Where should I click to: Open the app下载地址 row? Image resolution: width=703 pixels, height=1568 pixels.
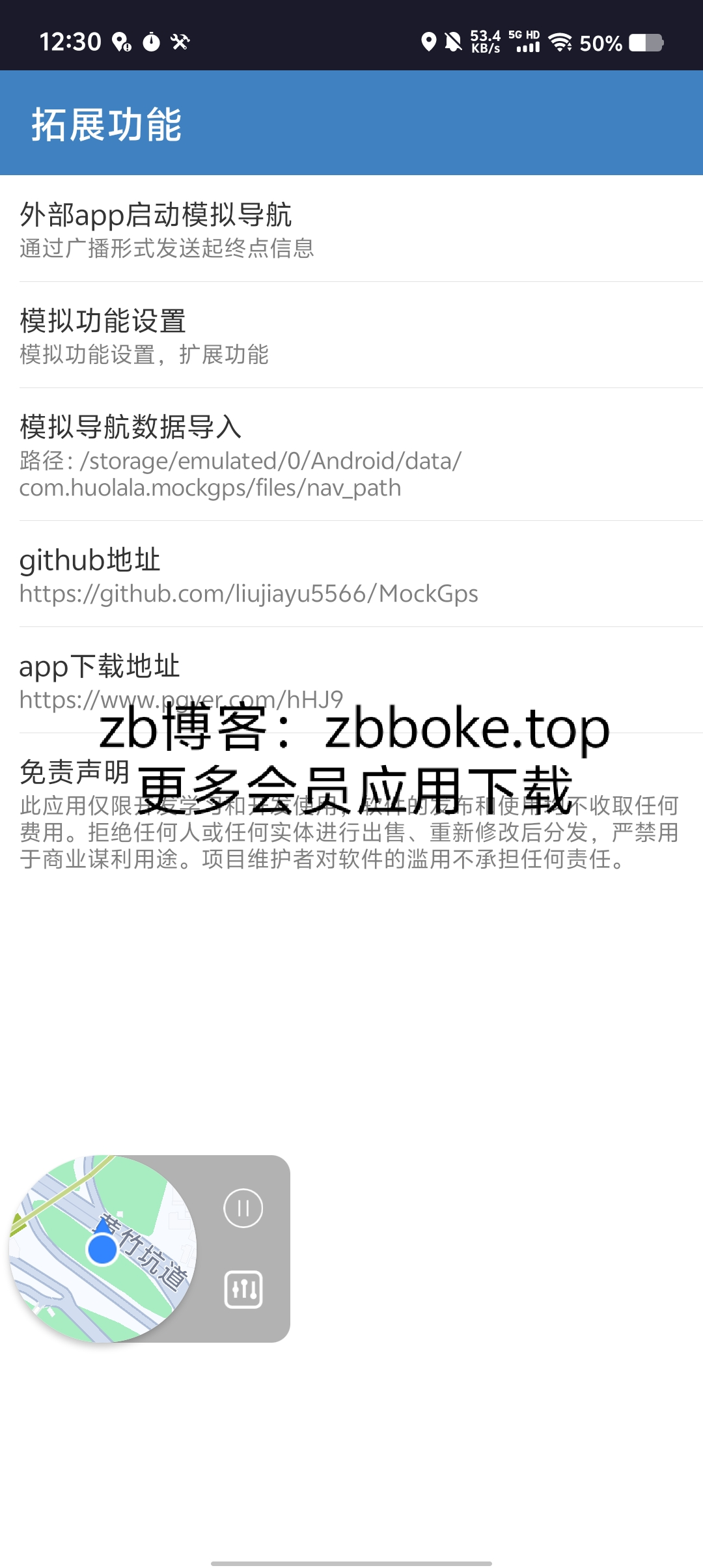pyautogui.click(x=351, y=680)
